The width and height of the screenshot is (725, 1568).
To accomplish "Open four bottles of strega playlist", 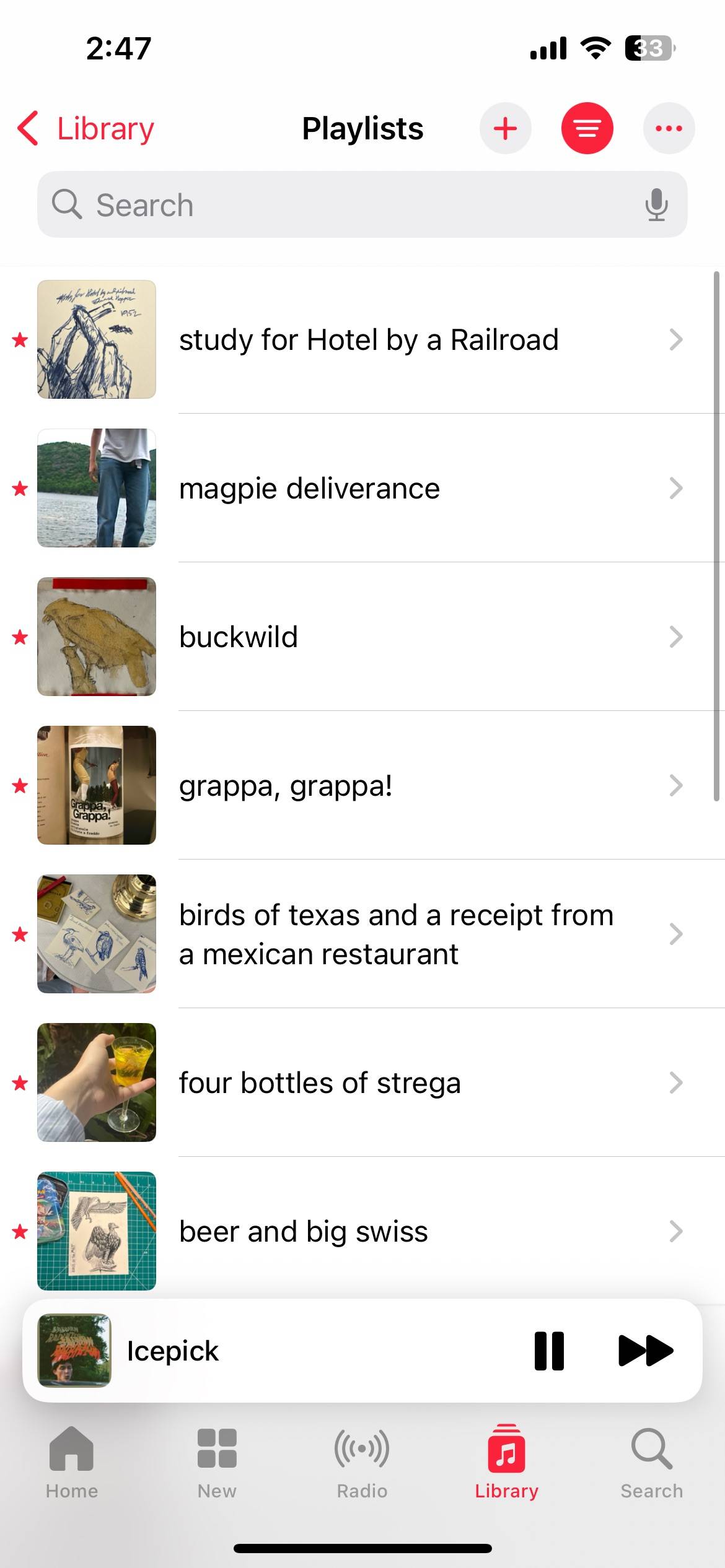I will [362, 1082].
